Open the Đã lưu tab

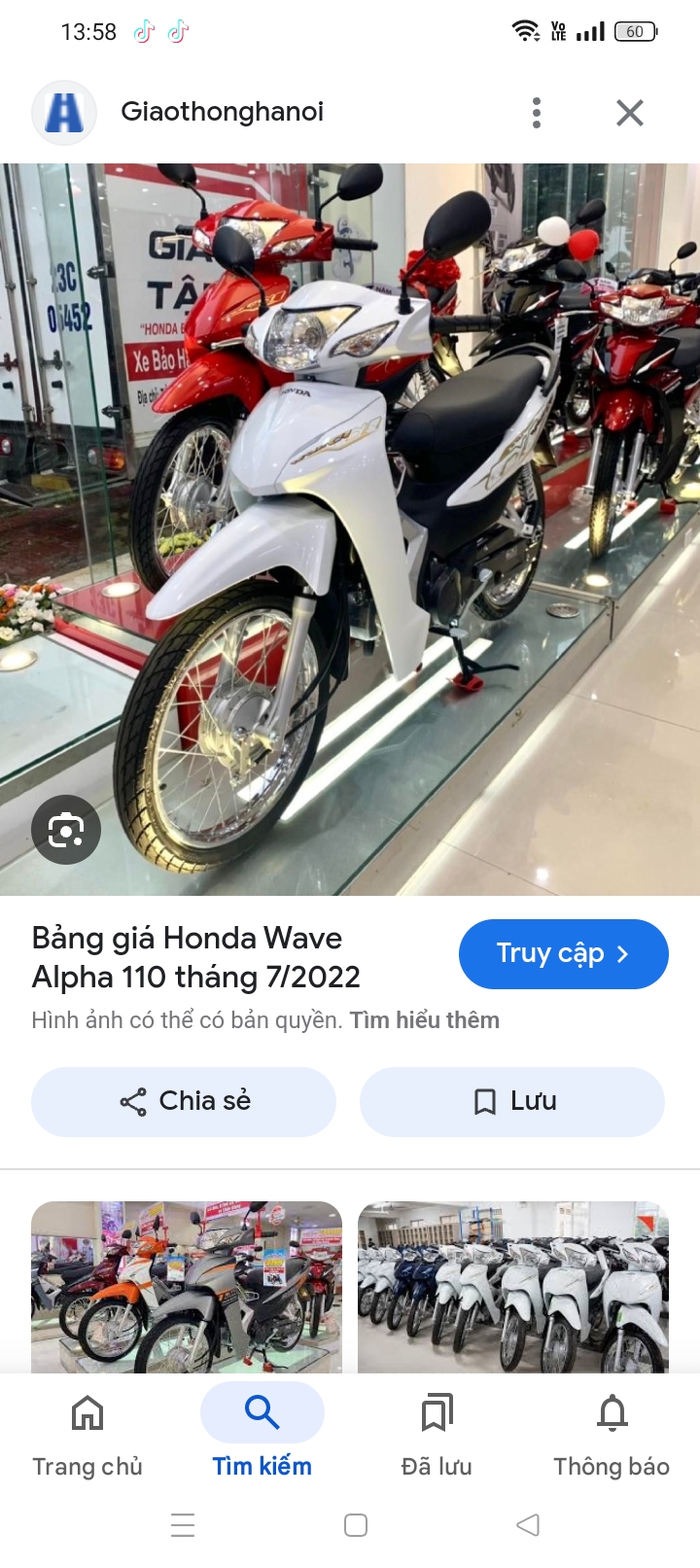click(x=437, y=1433)
